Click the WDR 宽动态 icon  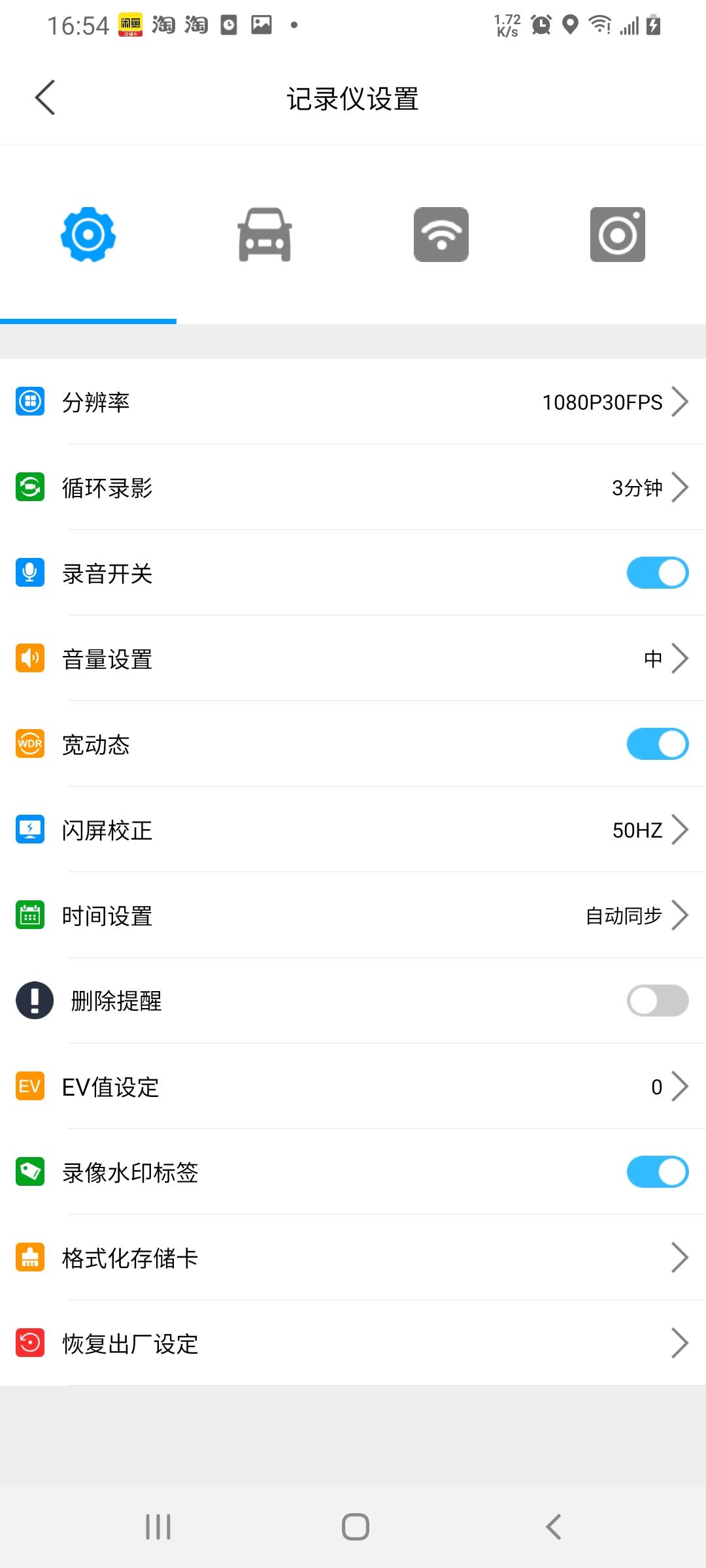[29, 743]
